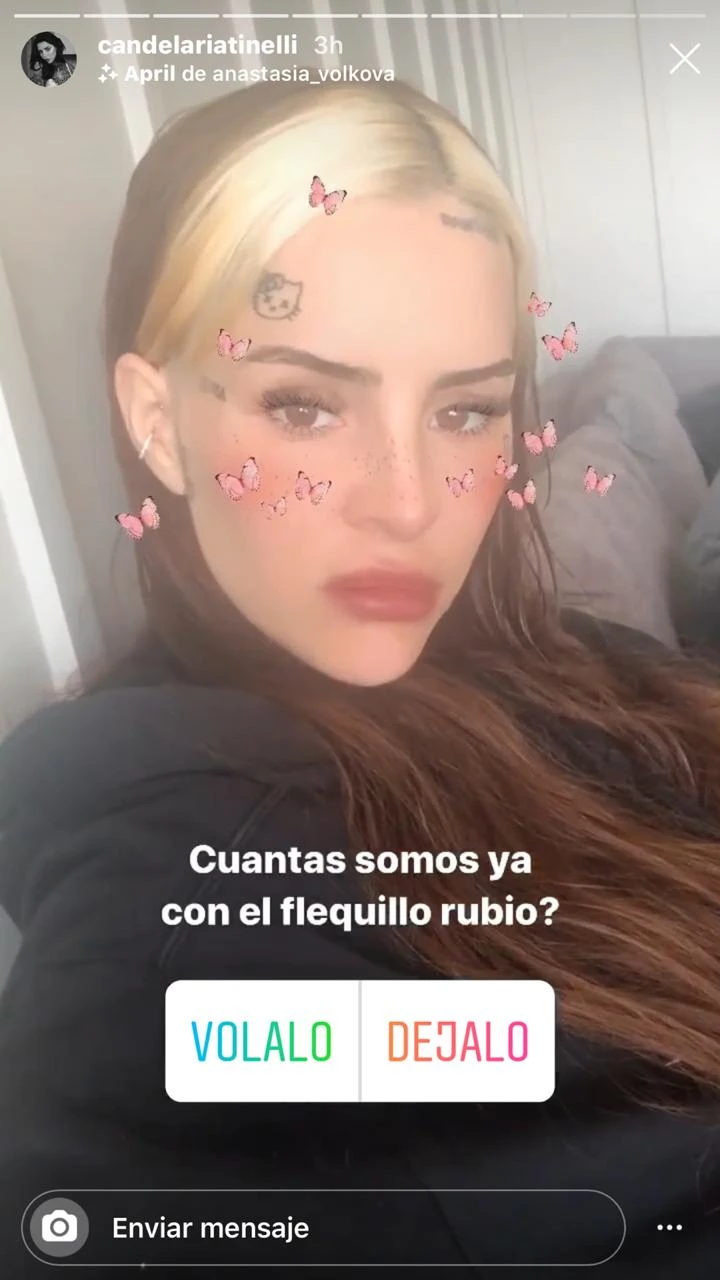720x1280 pixels.
Task: Open candelariatinelli's profile picture
Action: click(48, 59)
